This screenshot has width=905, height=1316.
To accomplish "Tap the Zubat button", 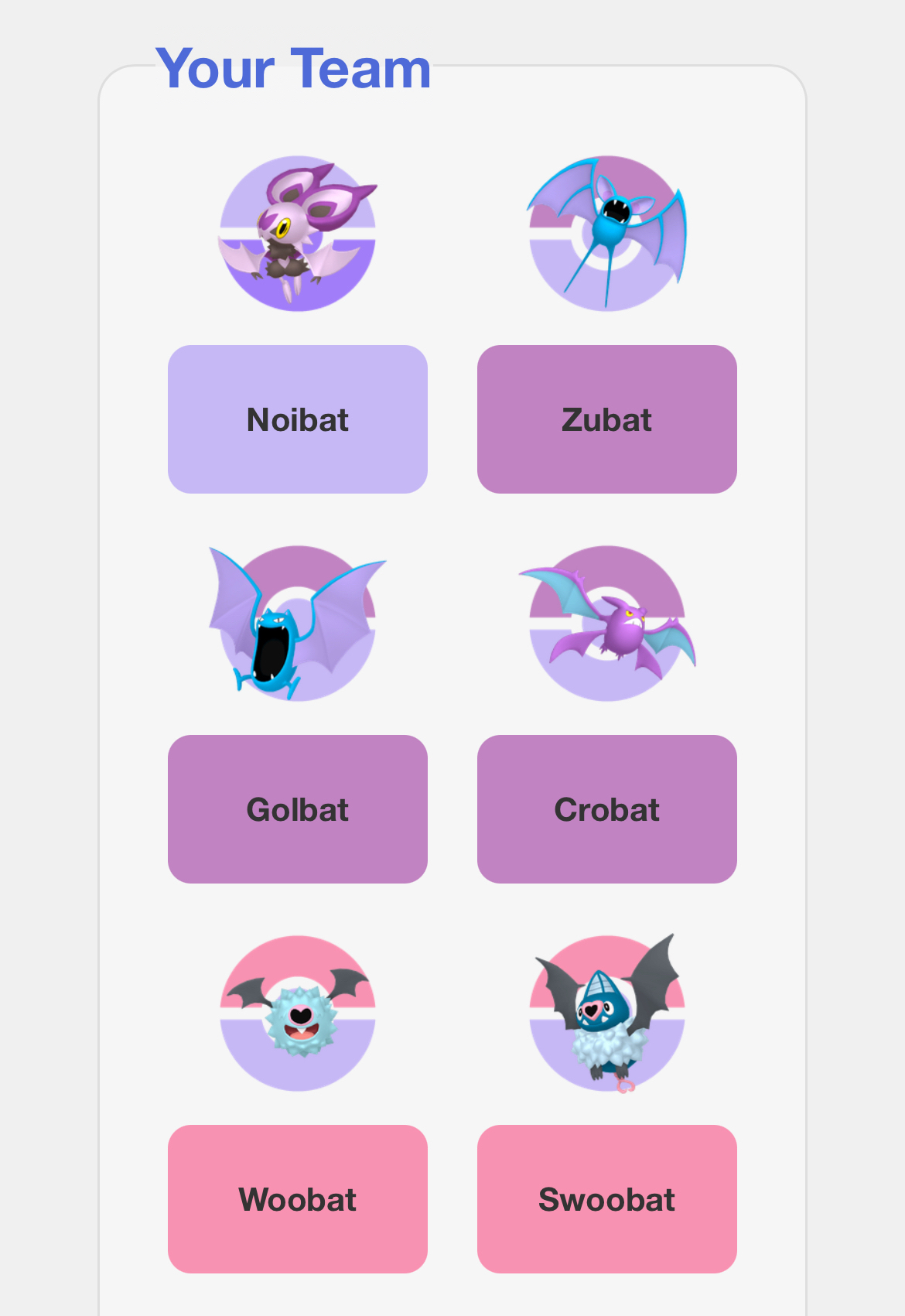I will click(x=607, y=419).
